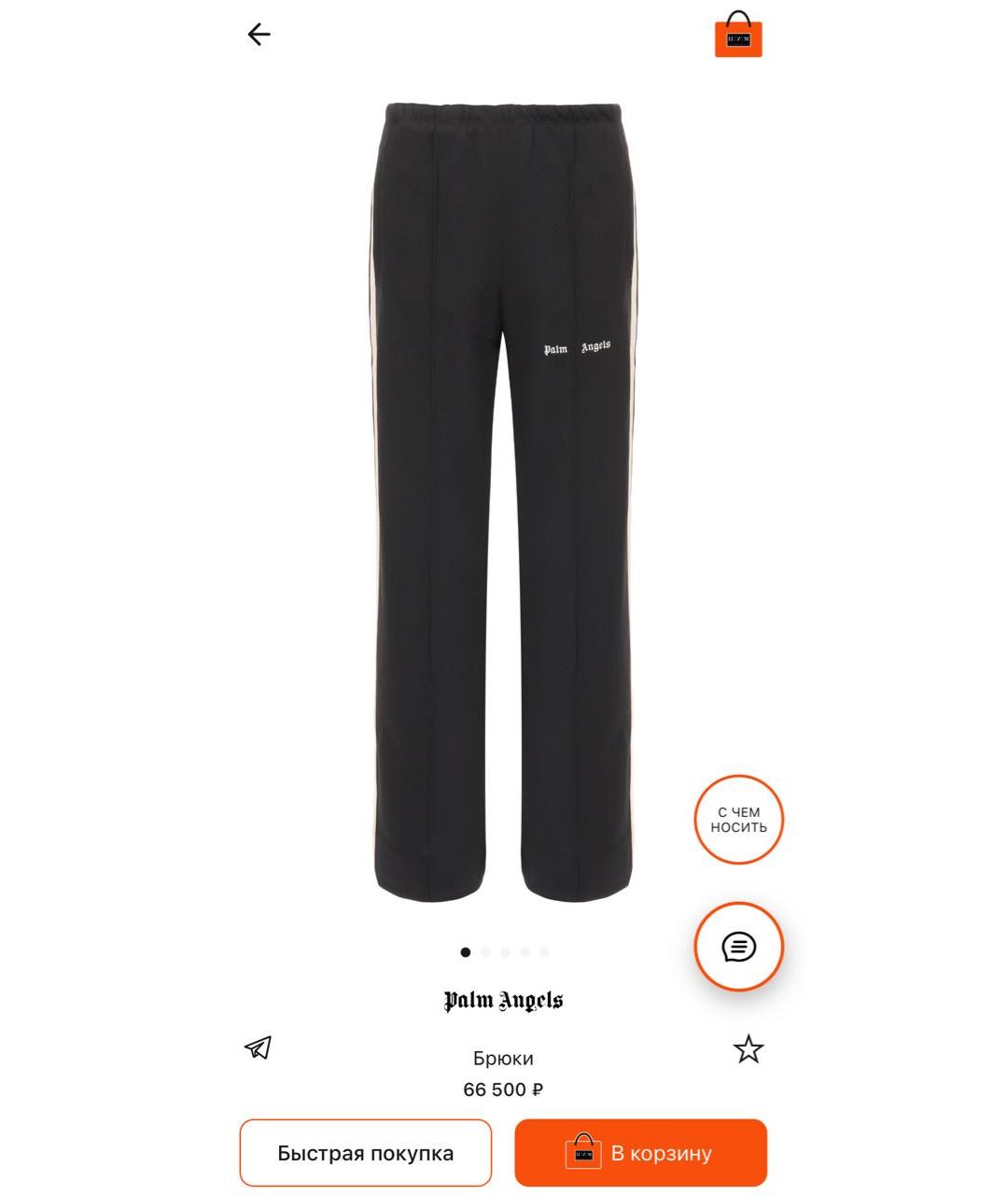
Task: Open 'С чем носить' styling suggestions
Action: tap(738, 820)
